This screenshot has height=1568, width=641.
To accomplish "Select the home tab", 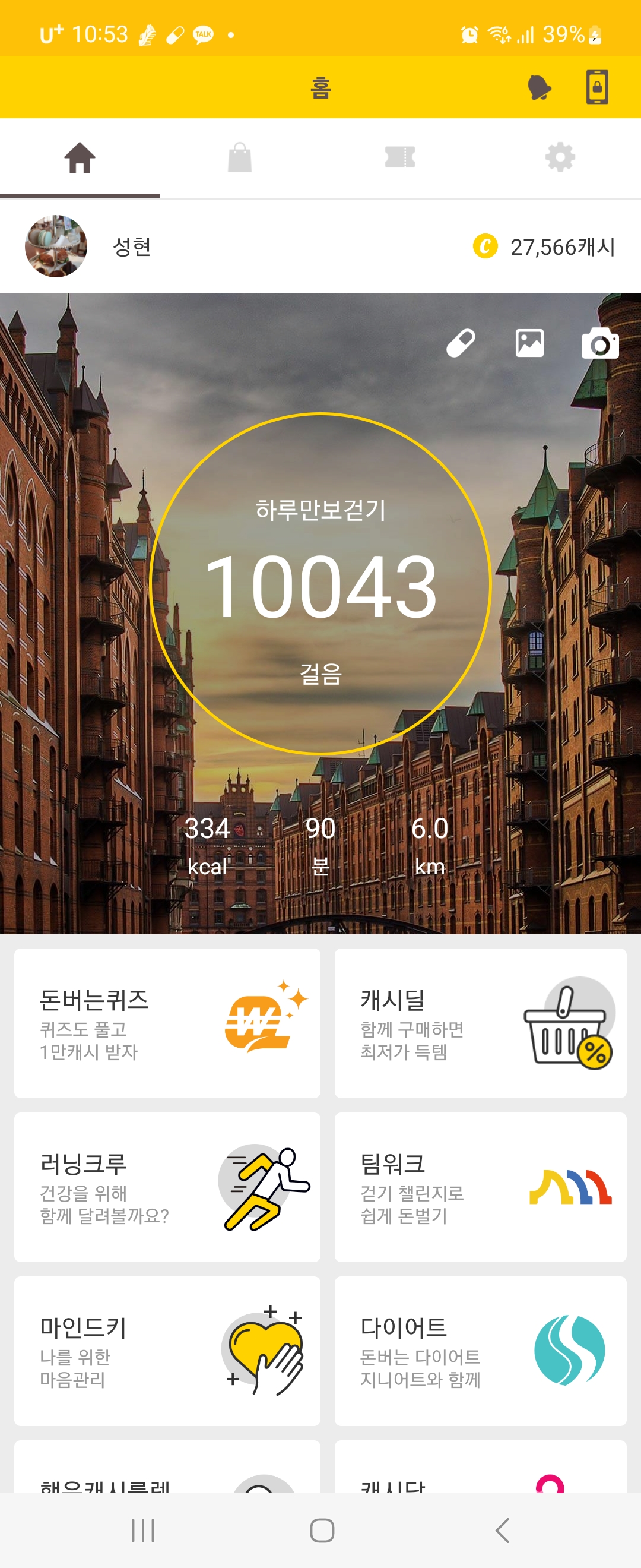I will (x=80, y=157).
